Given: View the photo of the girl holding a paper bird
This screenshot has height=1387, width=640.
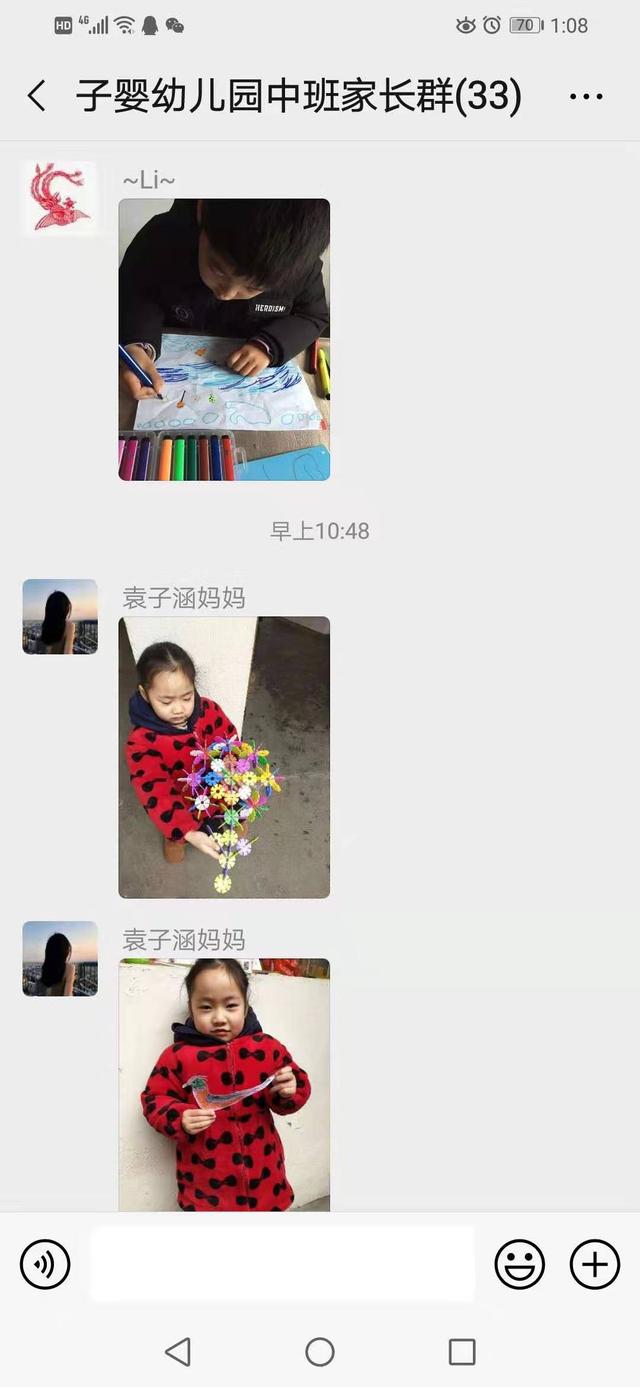Looking at the screenshot, I should 224,1085.
